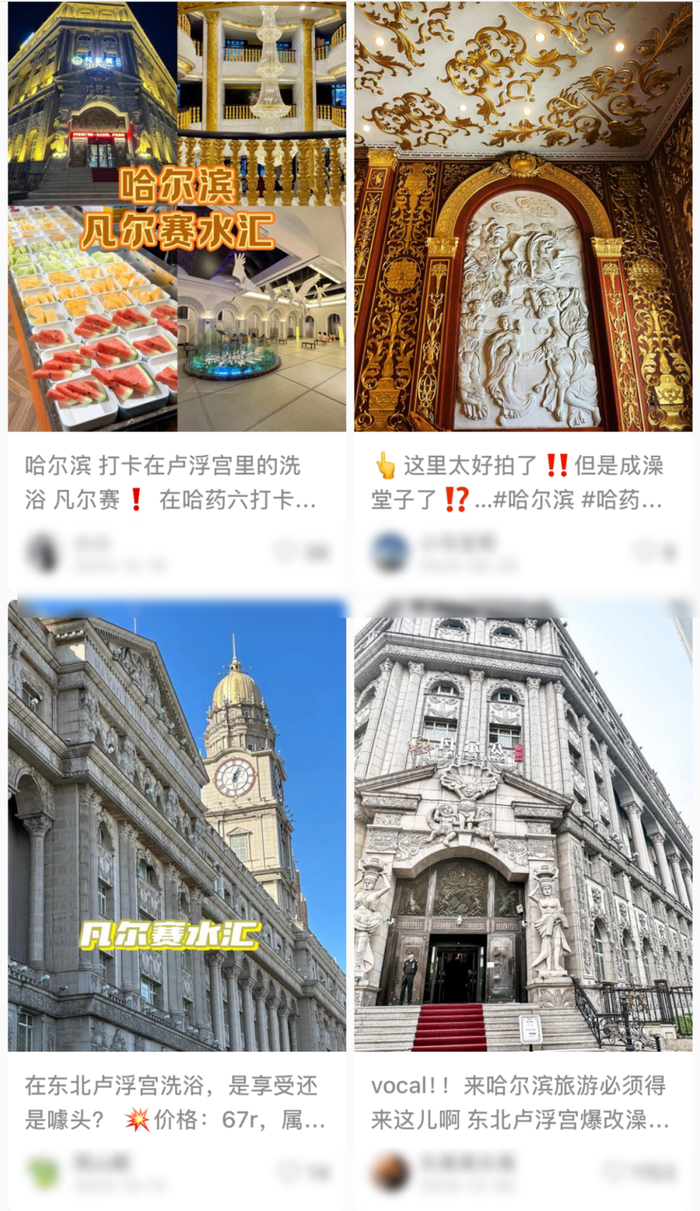Open author avatar under 这里太好拍了 post
Screen dimensions: 700x1211
click(390, 552)
